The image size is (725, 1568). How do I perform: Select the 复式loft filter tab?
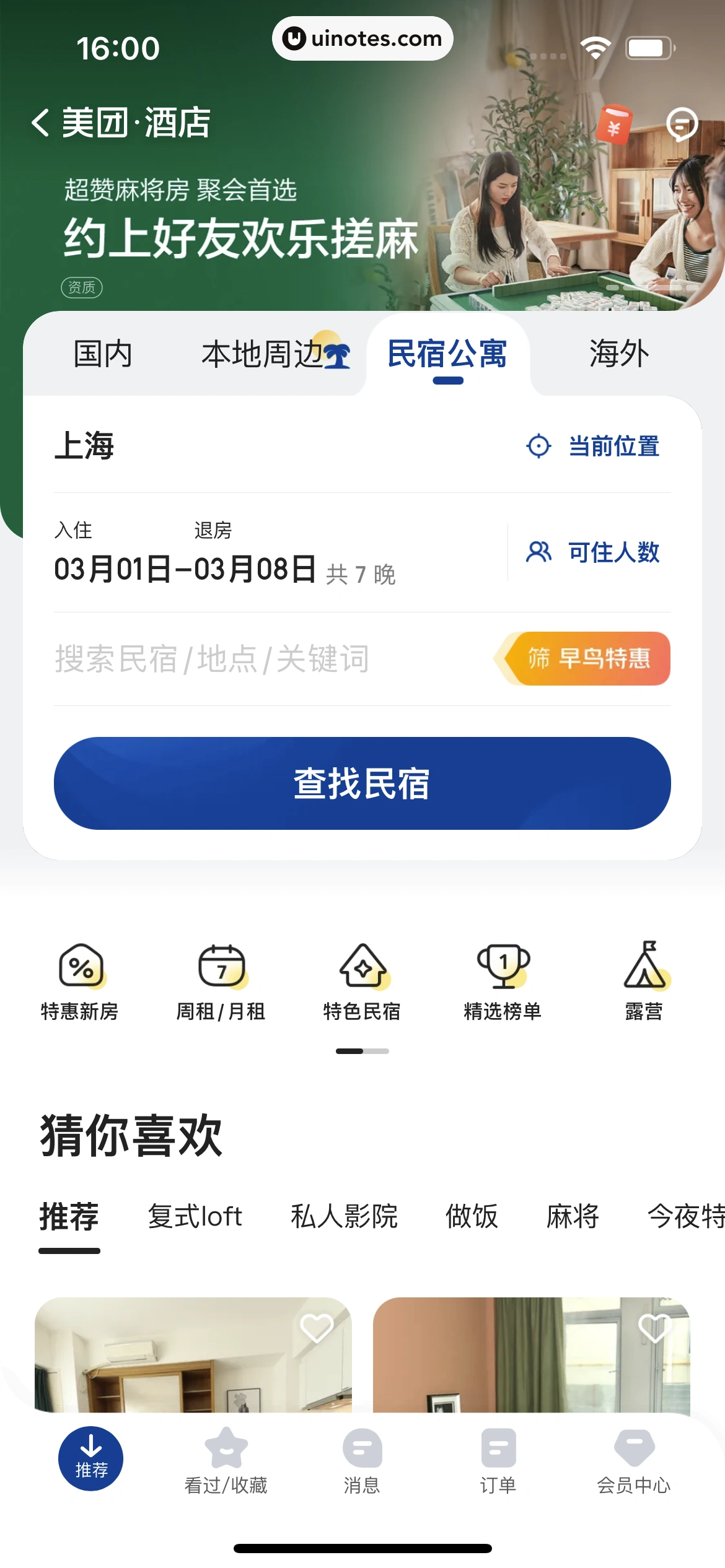(195, 1216)
